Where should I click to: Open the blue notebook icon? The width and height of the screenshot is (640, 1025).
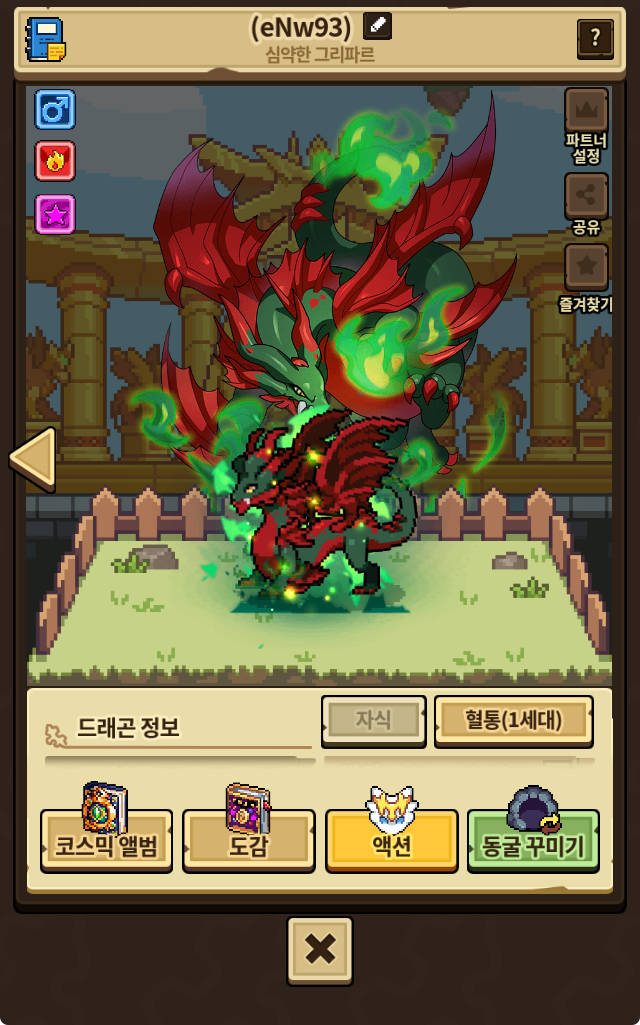coord(45,39)
